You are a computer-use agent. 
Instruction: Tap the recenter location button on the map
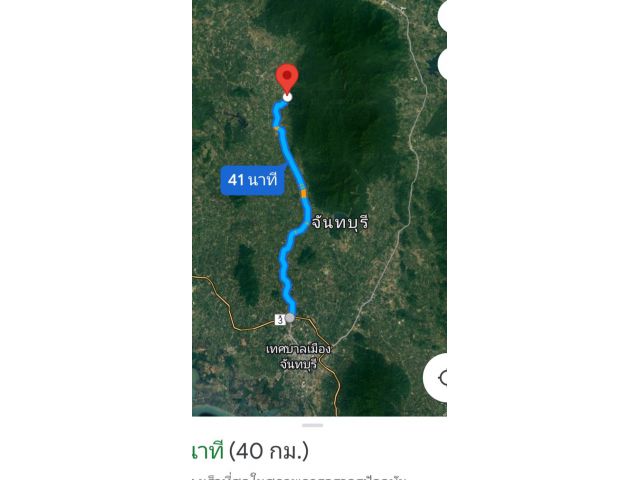point(438,378)
